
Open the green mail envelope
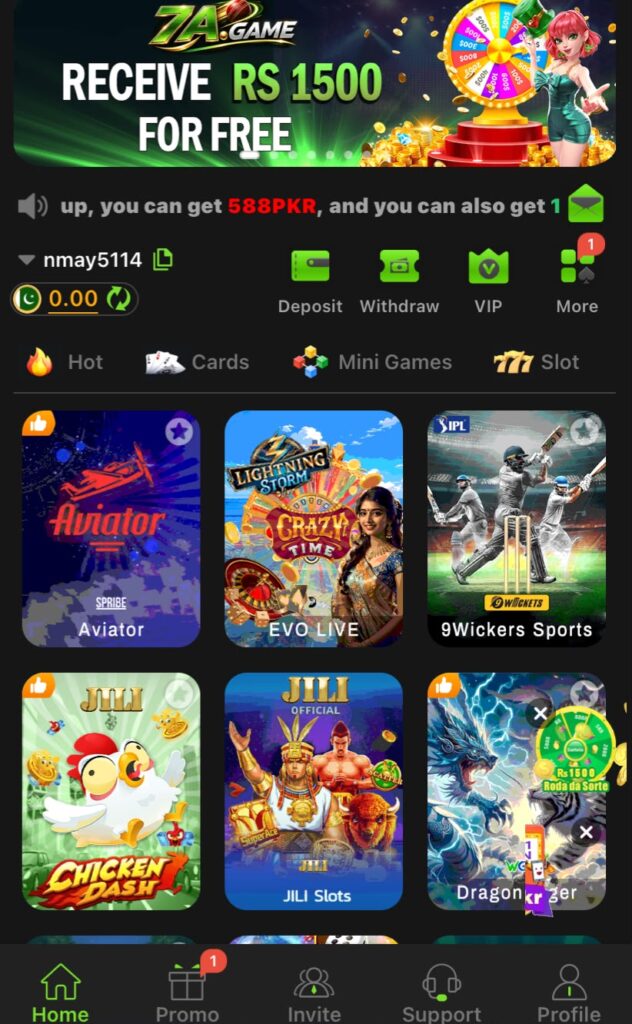586,204
